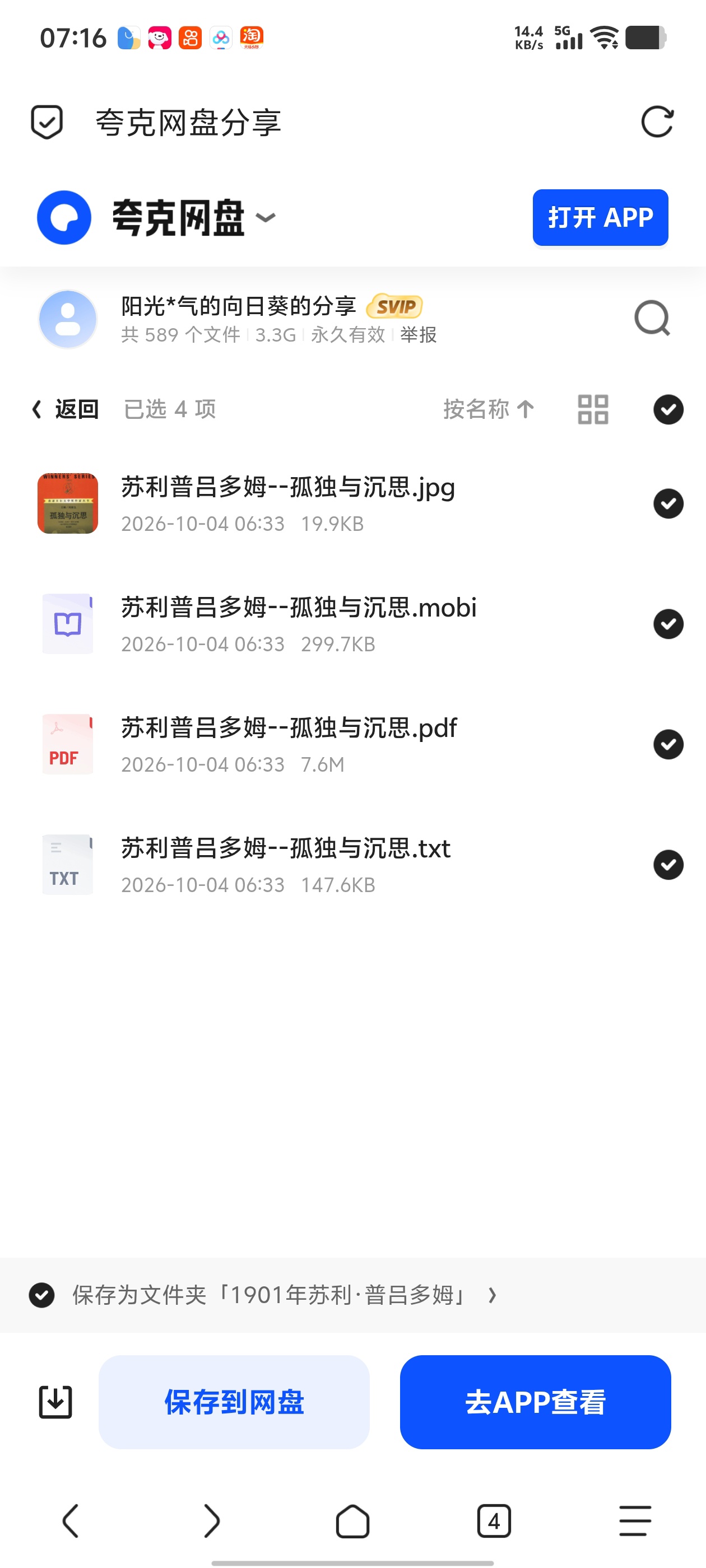Toggle the select-all checkmark
The height and width of the screenshot is (1568, 706).
tap(668, 409)
